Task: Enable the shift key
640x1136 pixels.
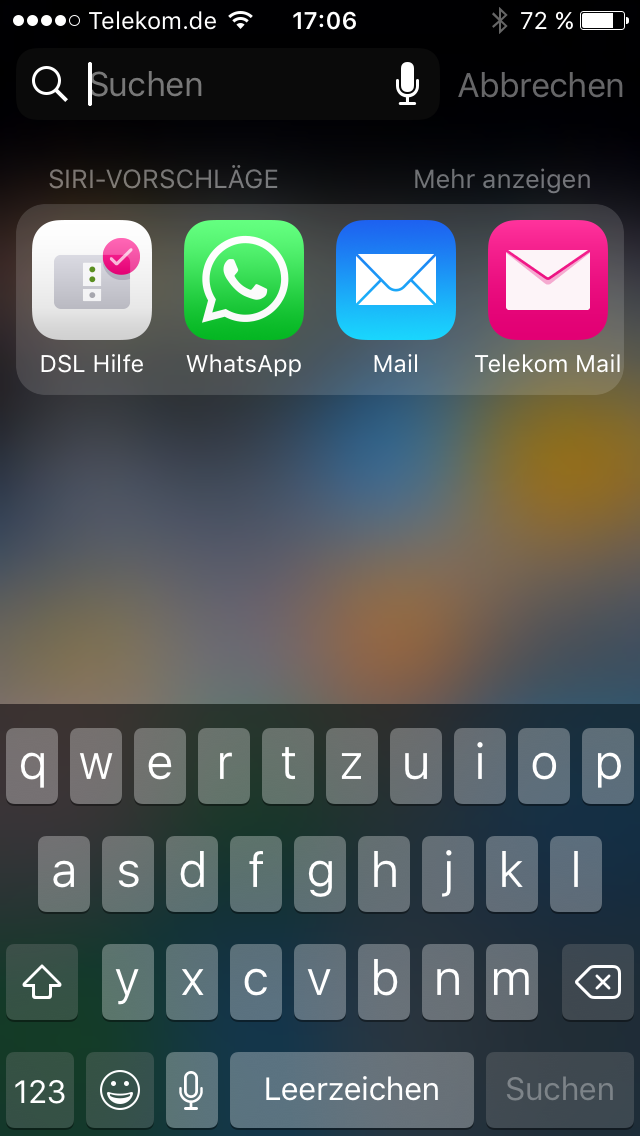Action: [41, 982]
